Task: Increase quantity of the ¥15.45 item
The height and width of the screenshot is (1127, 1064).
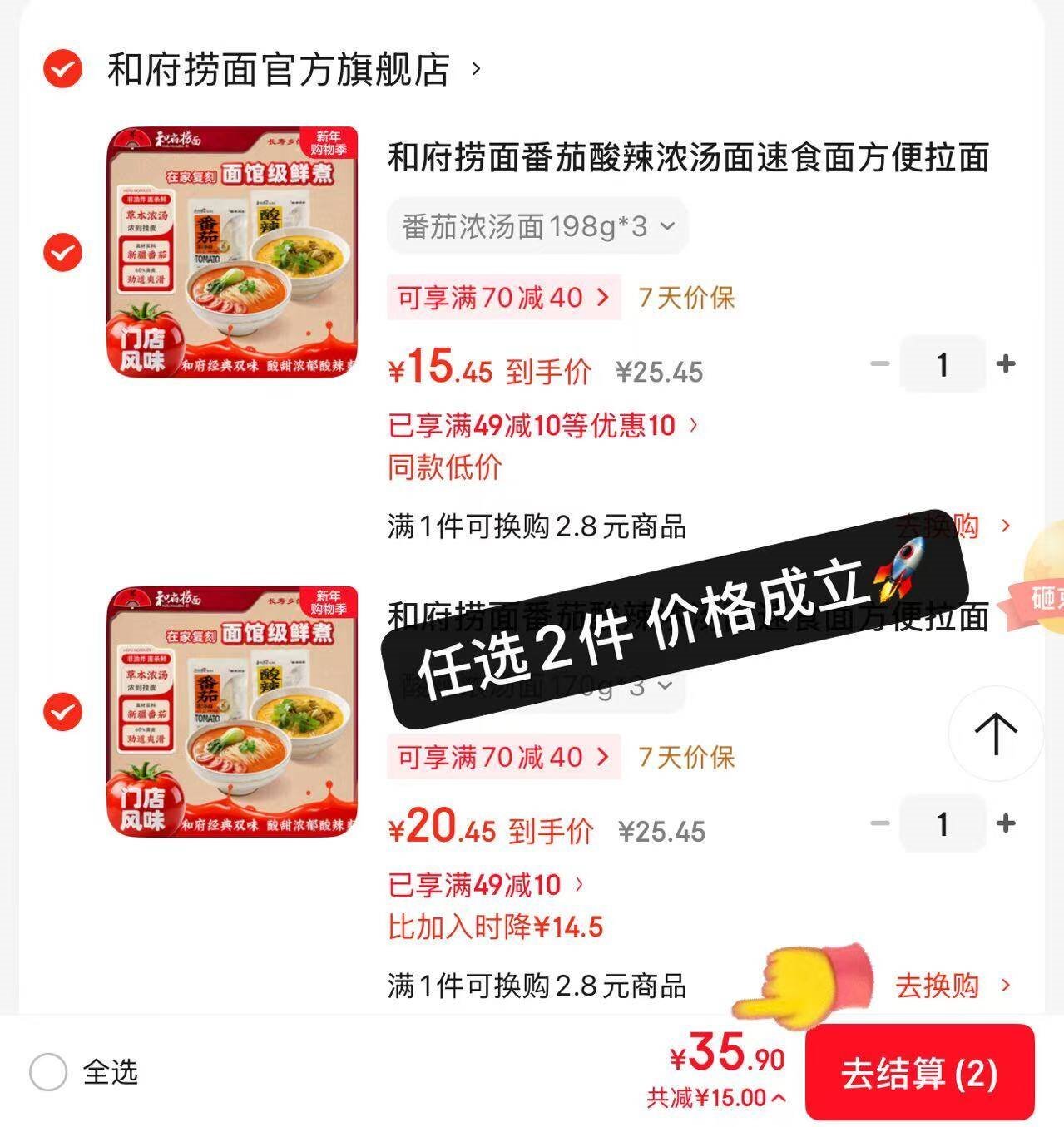Action: pos(1006,364)
